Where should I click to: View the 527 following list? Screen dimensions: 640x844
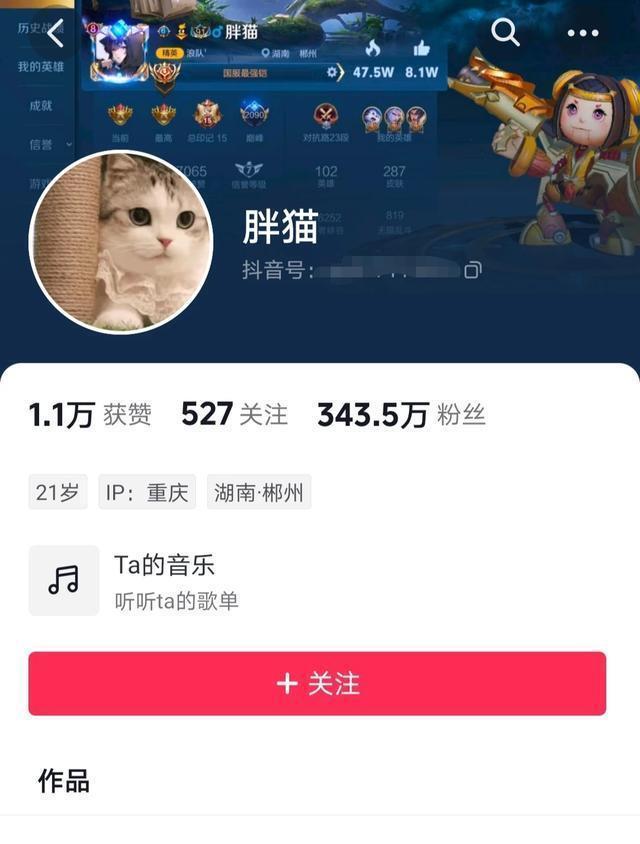(234, 414)
